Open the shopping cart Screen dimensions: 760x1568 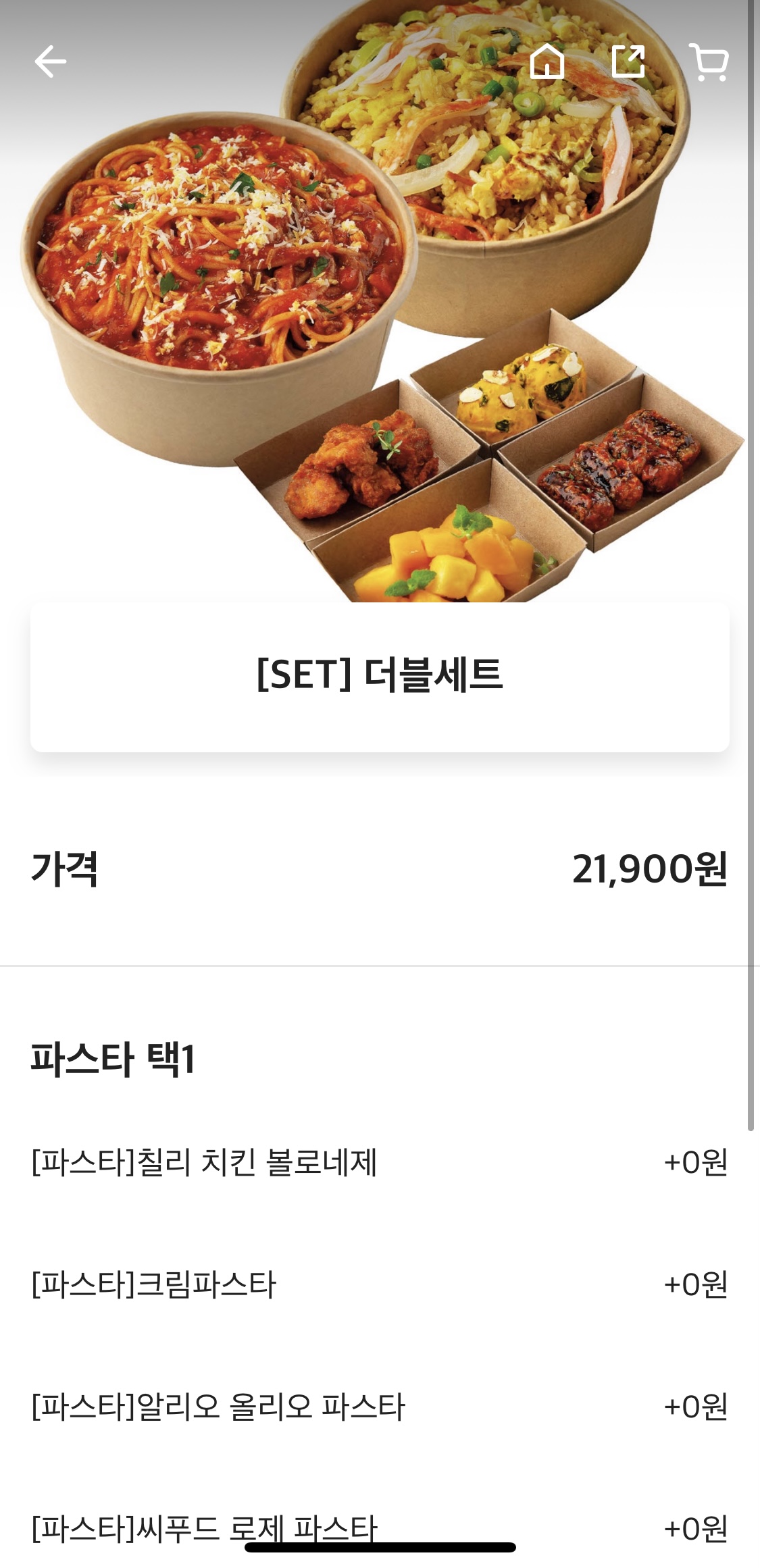pos(707,63)
